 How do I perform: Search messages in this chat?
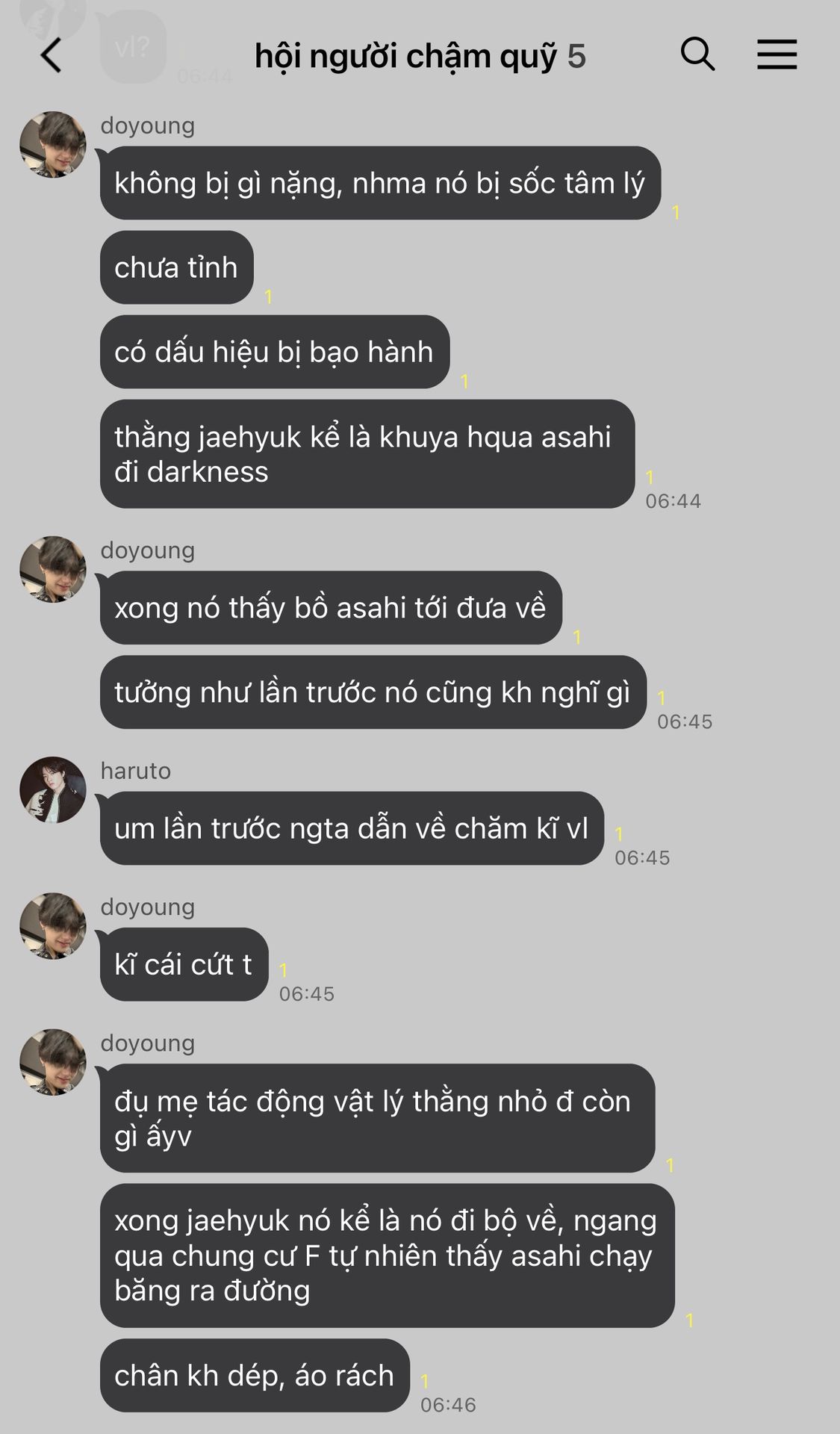(697, 55)
